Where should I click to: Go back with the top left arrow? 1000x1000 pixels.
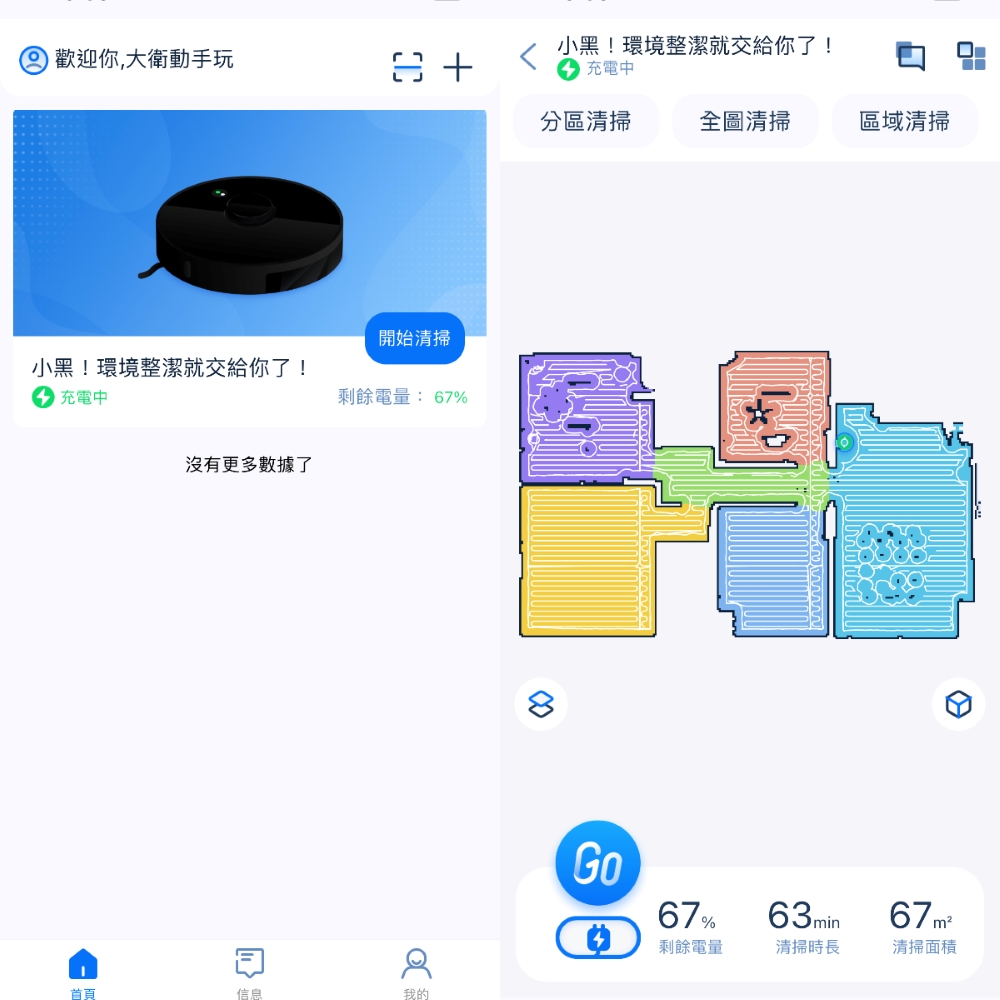point(529,56)
